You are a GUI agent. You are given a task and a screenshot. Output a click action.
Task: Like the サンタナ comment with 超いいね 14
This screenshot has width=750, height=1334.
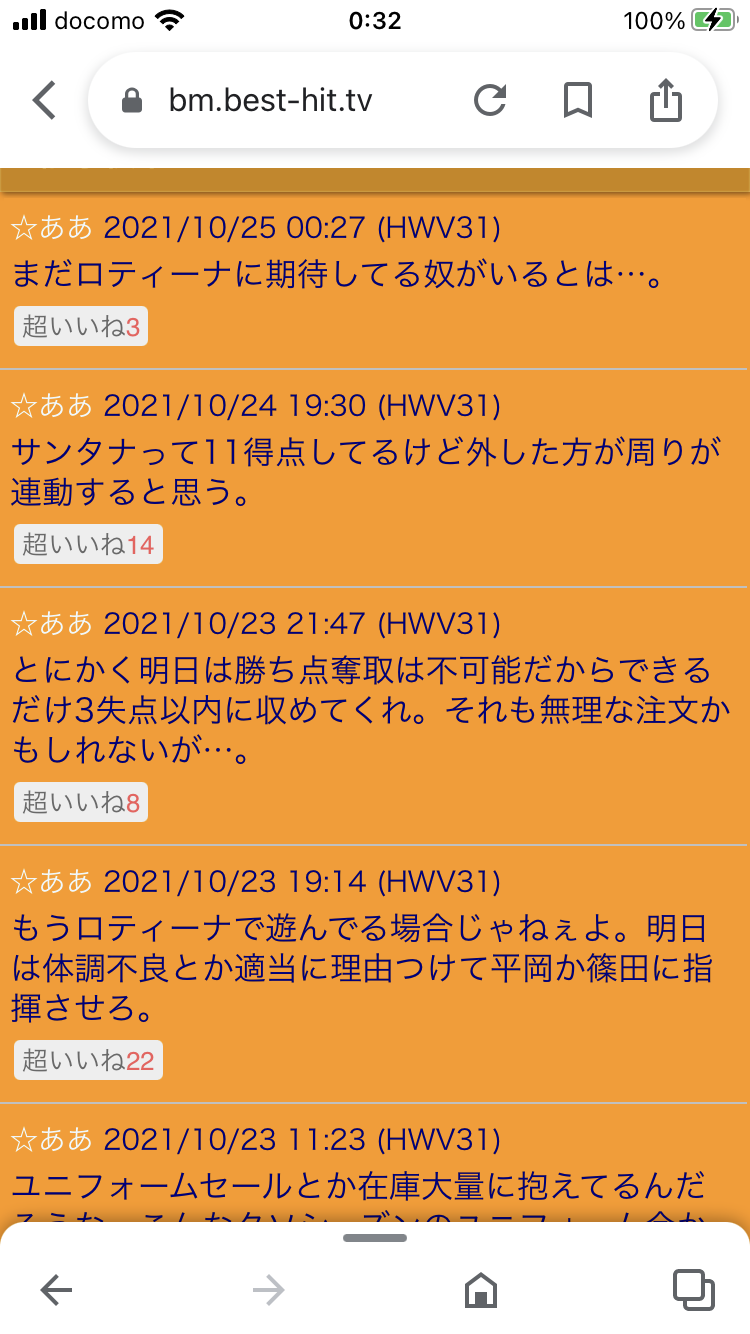pyautogui.click(x=88, y=544)
